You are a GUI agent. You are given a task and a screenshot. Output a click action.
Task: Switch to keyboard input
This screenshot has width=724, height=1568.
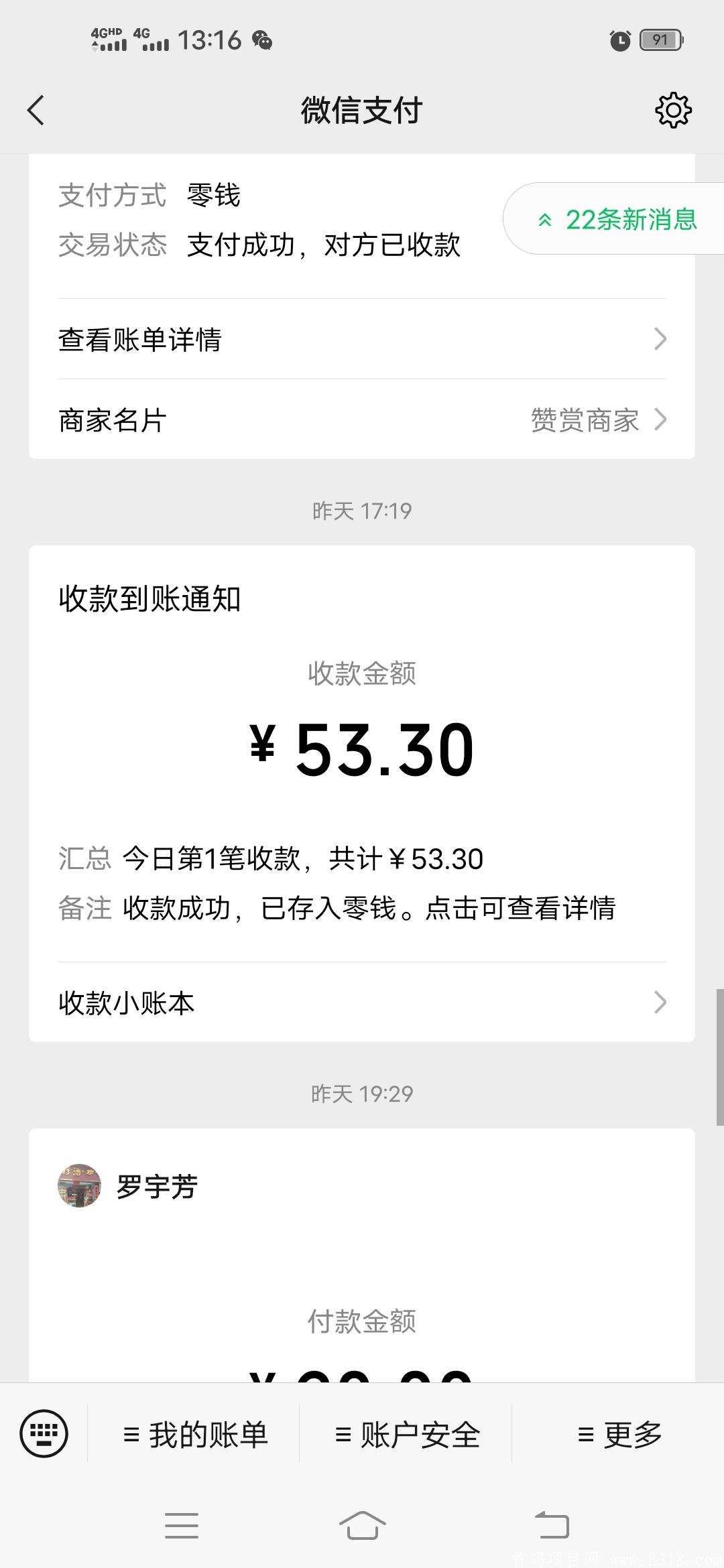pos(44,1434)
